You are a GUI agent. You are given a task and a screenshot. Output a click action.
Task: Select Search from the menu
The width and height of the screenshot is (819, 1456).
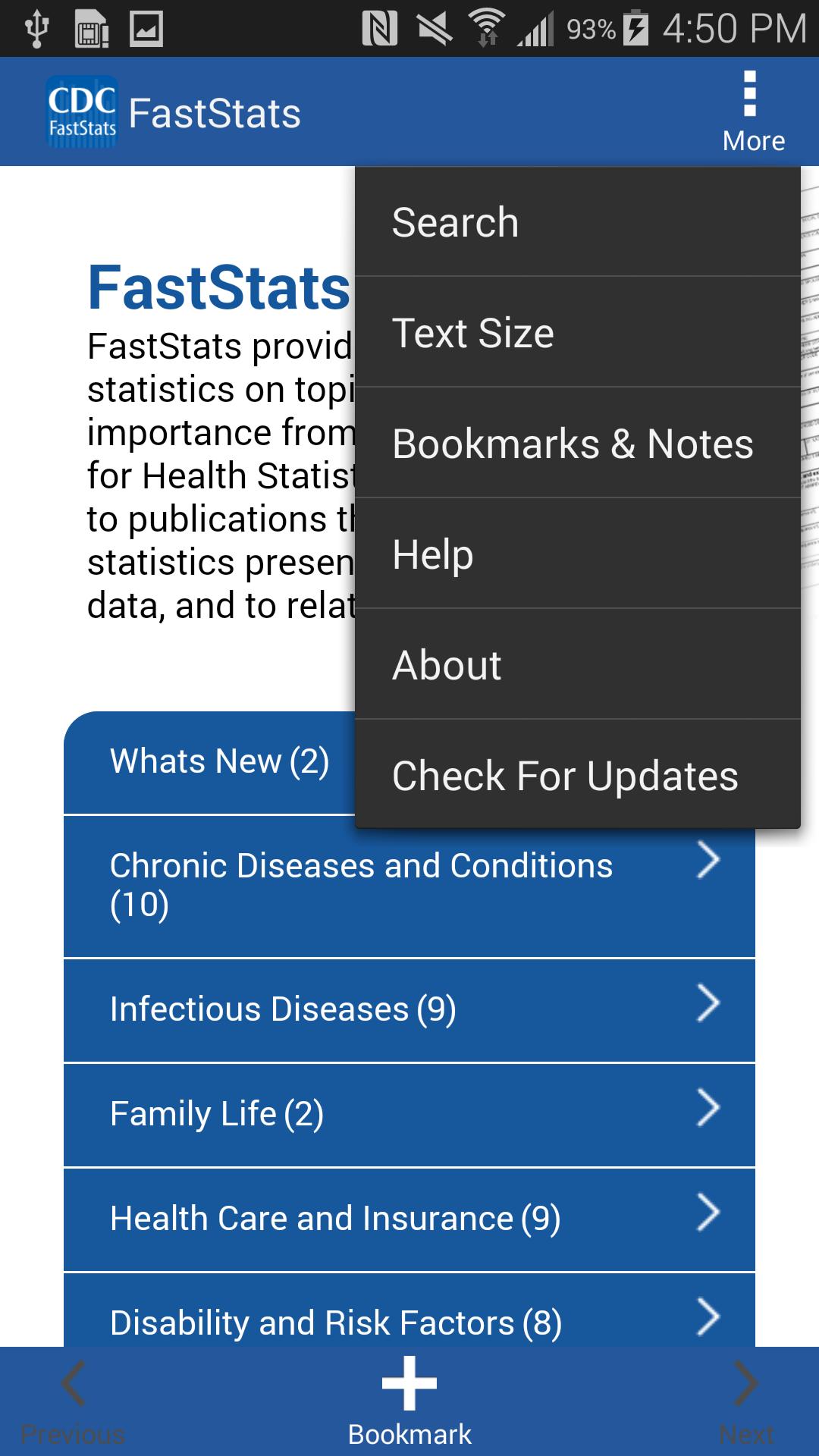[x=578, y=221]
